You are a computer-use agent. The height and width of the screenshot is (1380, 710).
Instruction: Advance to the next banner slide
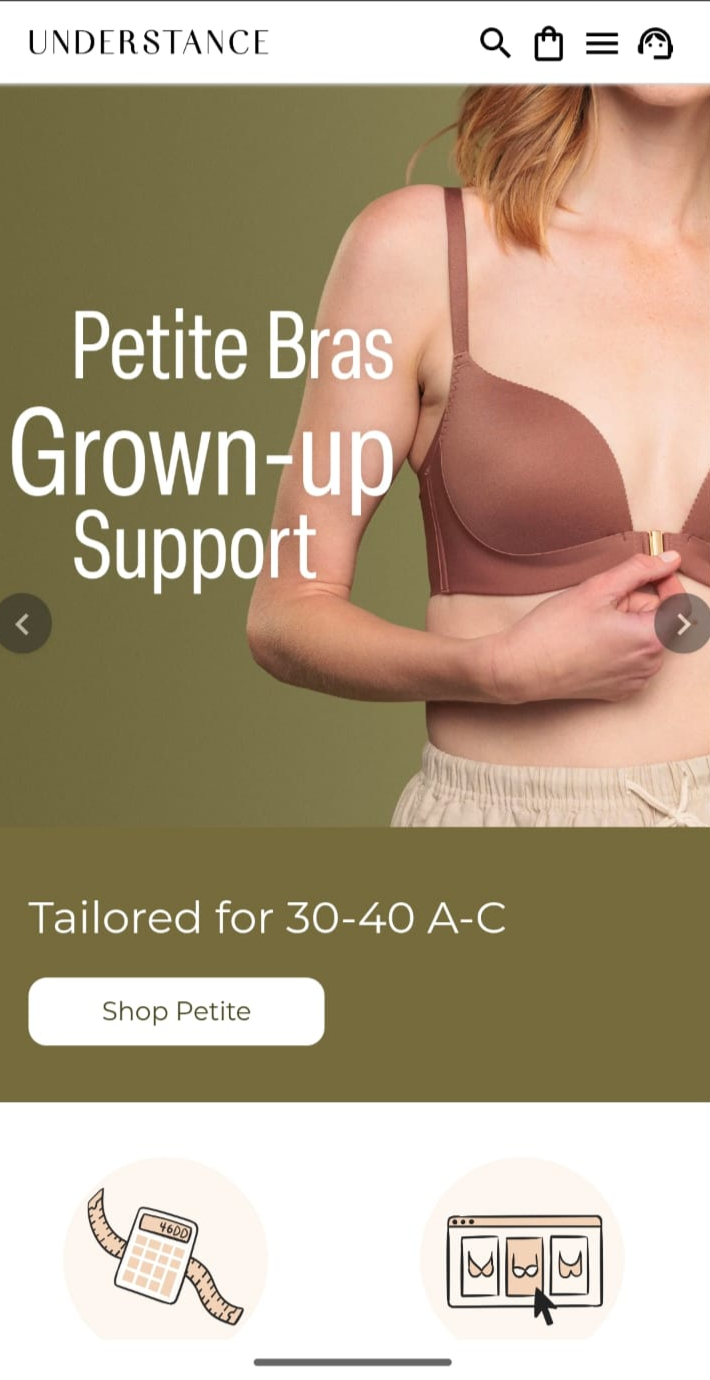tap(683, 624)
